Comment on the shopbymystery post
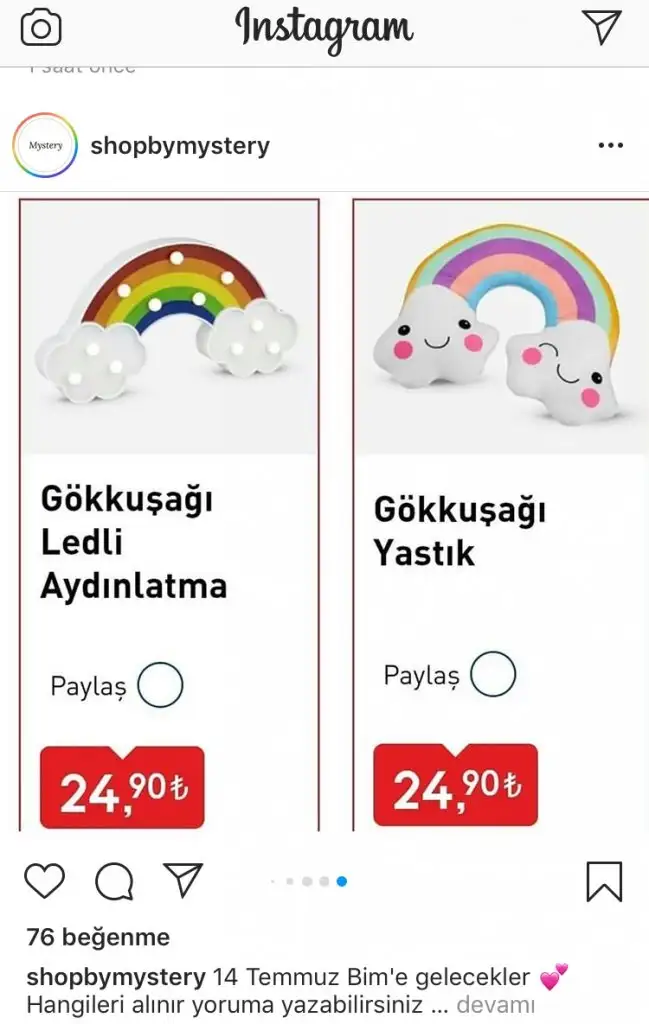Viewport: 649px width, 1024px height. pyautogui.click(x=114, y=881)
